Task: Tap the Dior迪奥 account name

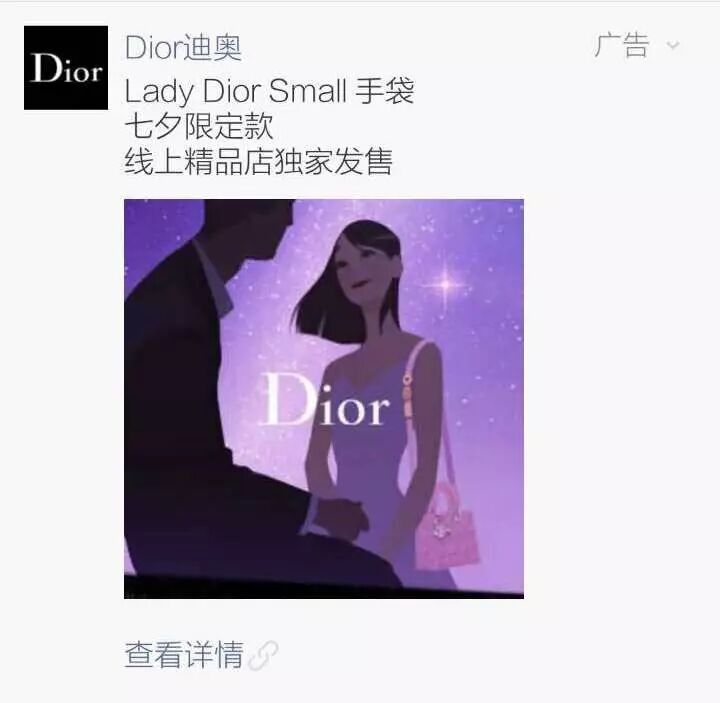Action: [x=183, y=47]
